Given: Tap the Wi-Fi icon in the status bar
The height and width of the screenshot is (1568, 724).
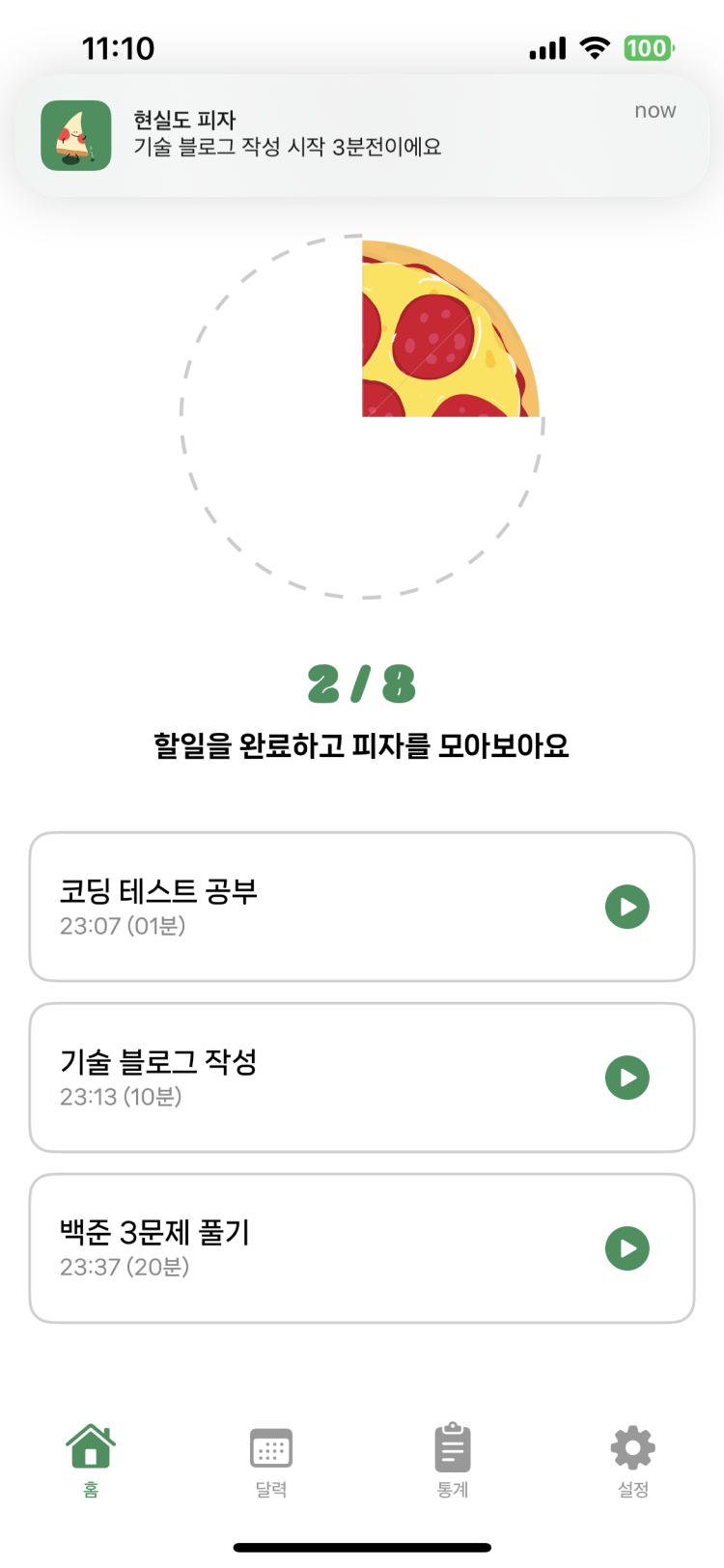Looking at the screenshot, I should [x=596, y=46].
